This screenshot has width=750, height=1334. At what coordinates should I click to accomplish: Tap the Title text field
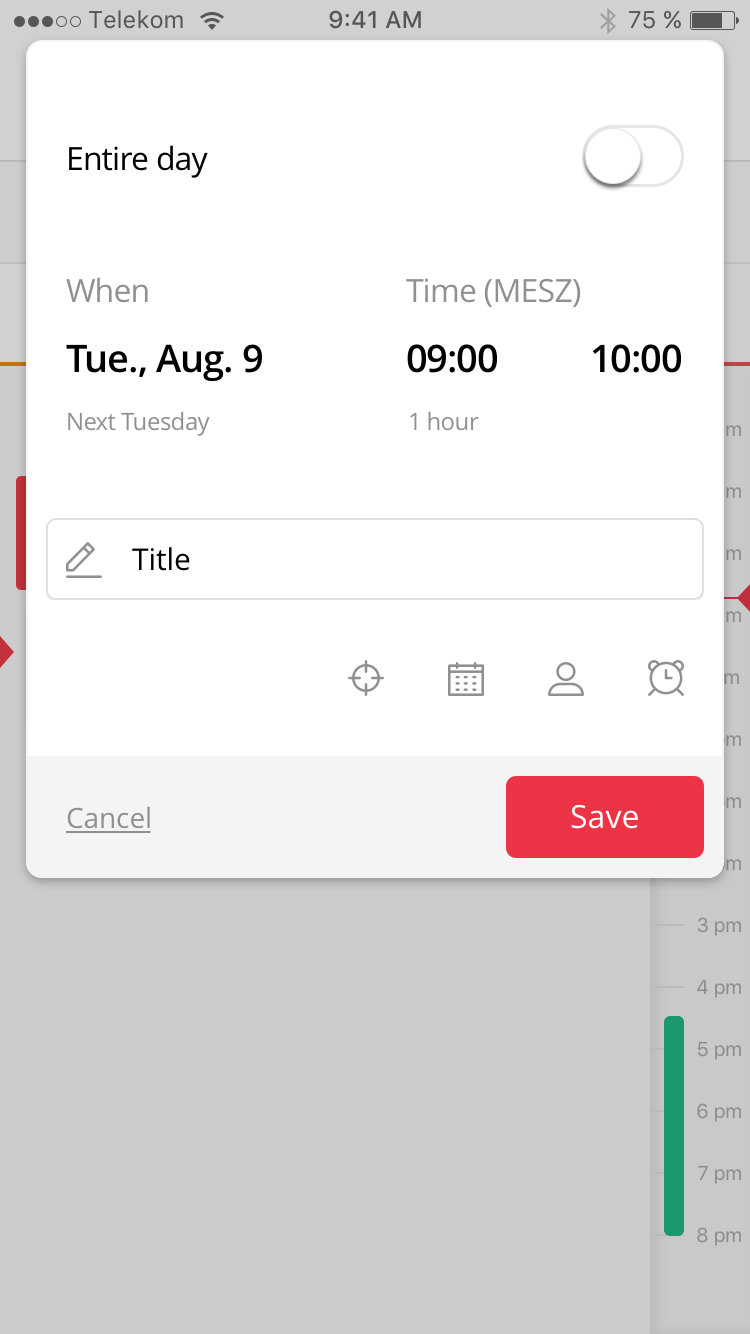tap(375, 559)
